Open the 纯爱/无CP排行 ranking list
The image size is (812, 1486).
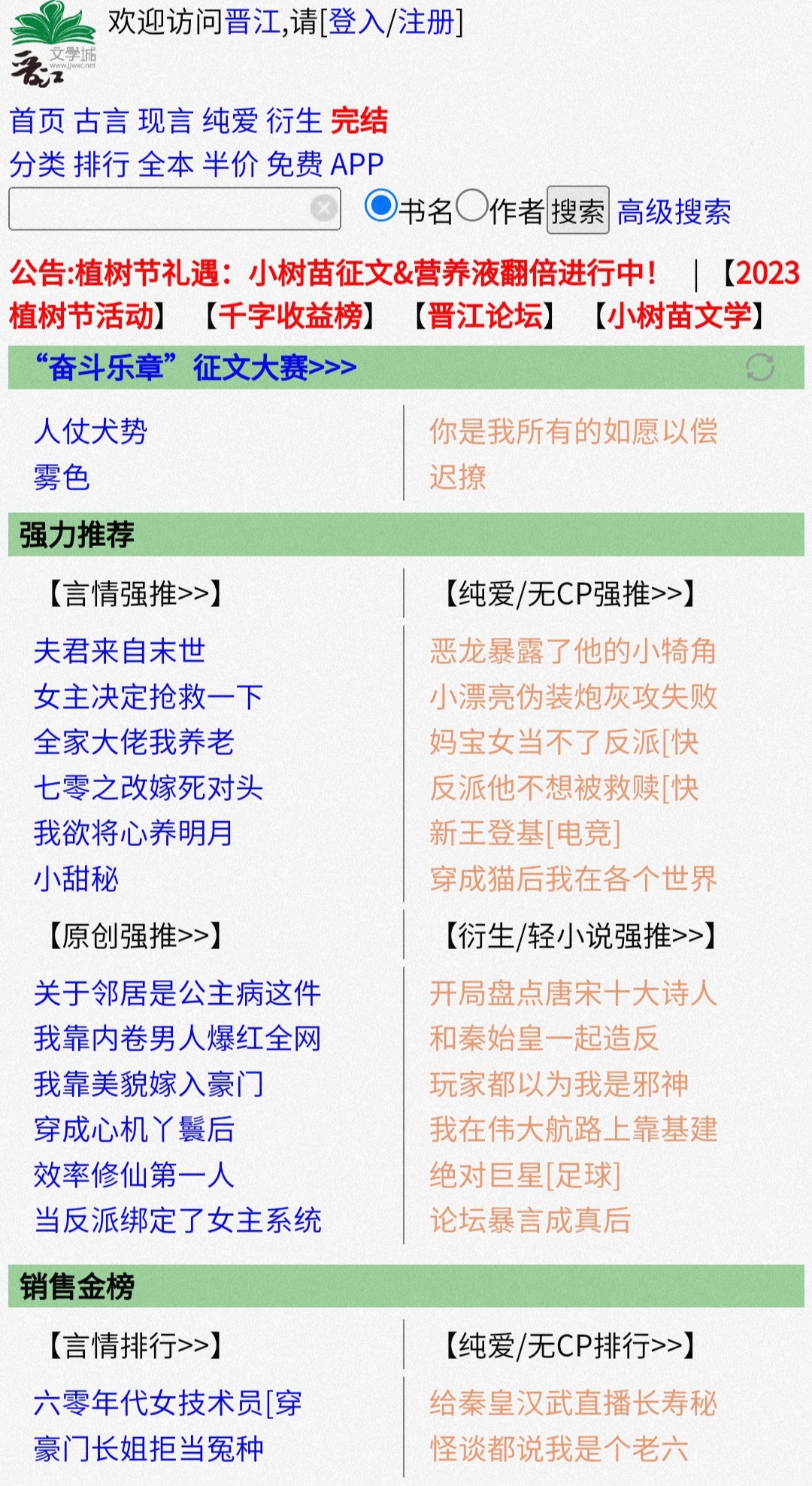(x=570, y=1346)
